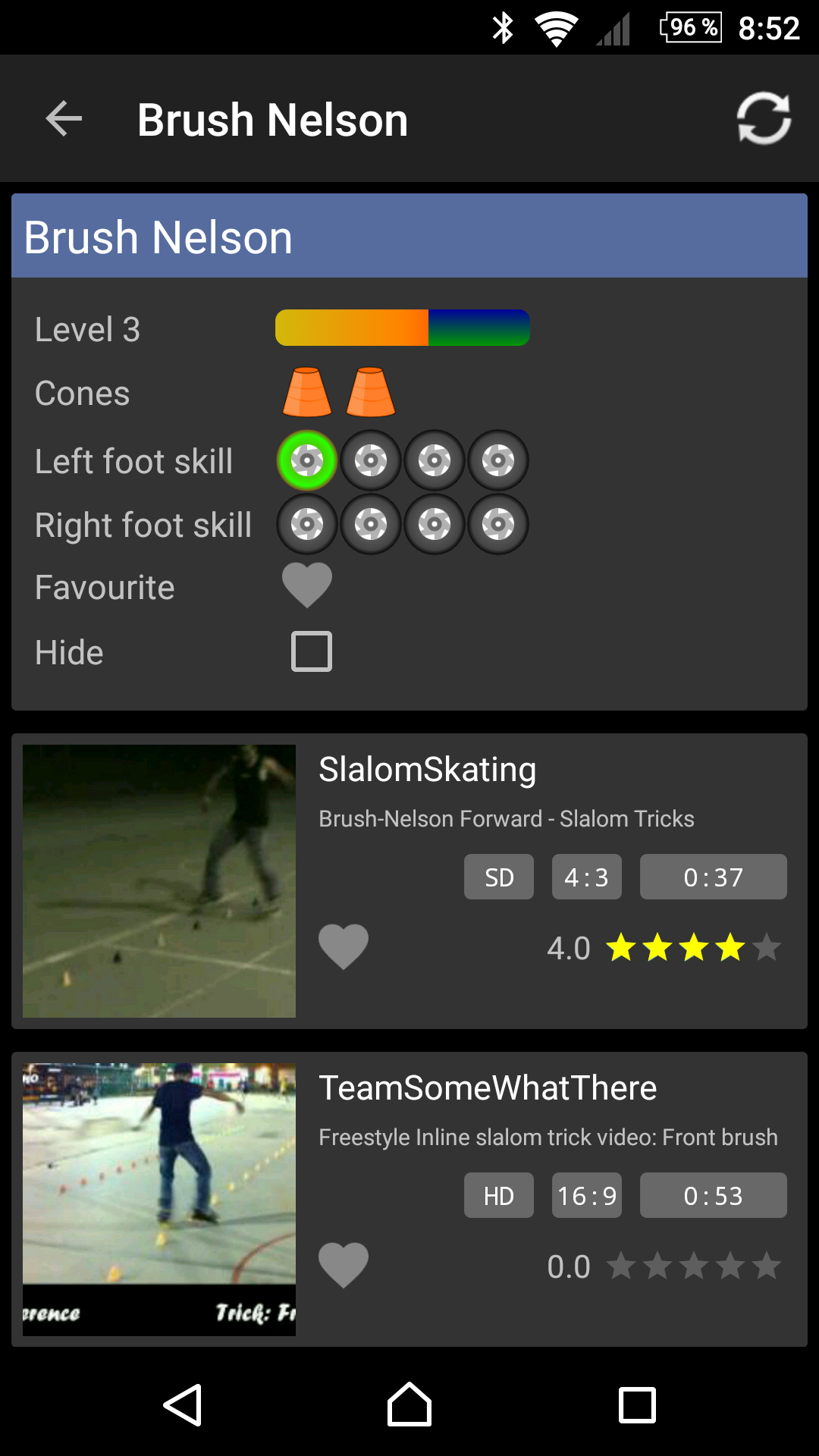This screenshot has height=1456, width=819.
Task: Set right foot skill to first wheel
Action: tap(307, 524)
